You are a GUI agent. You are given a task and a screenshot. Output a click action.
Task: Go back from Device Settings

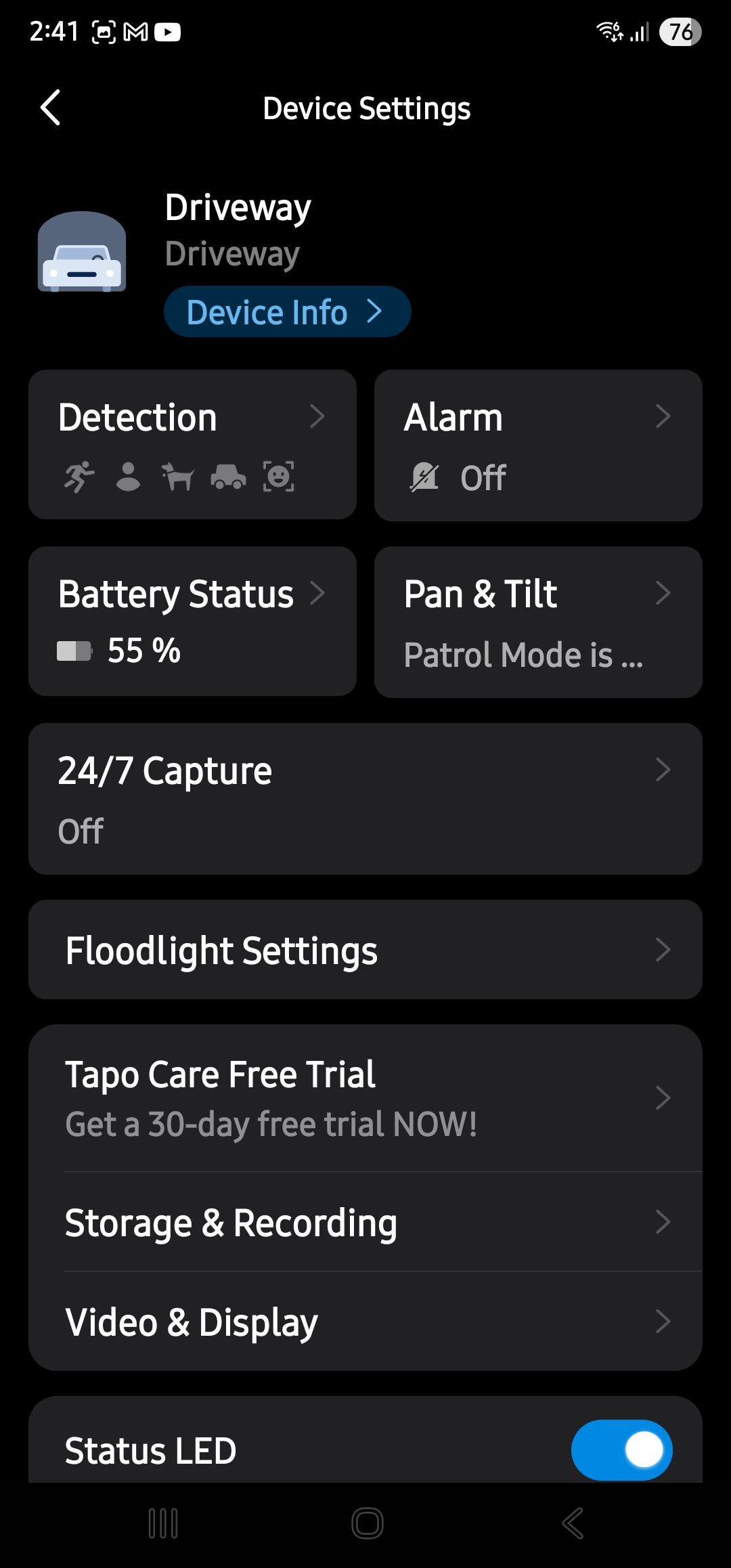click(x=51, y=108)
